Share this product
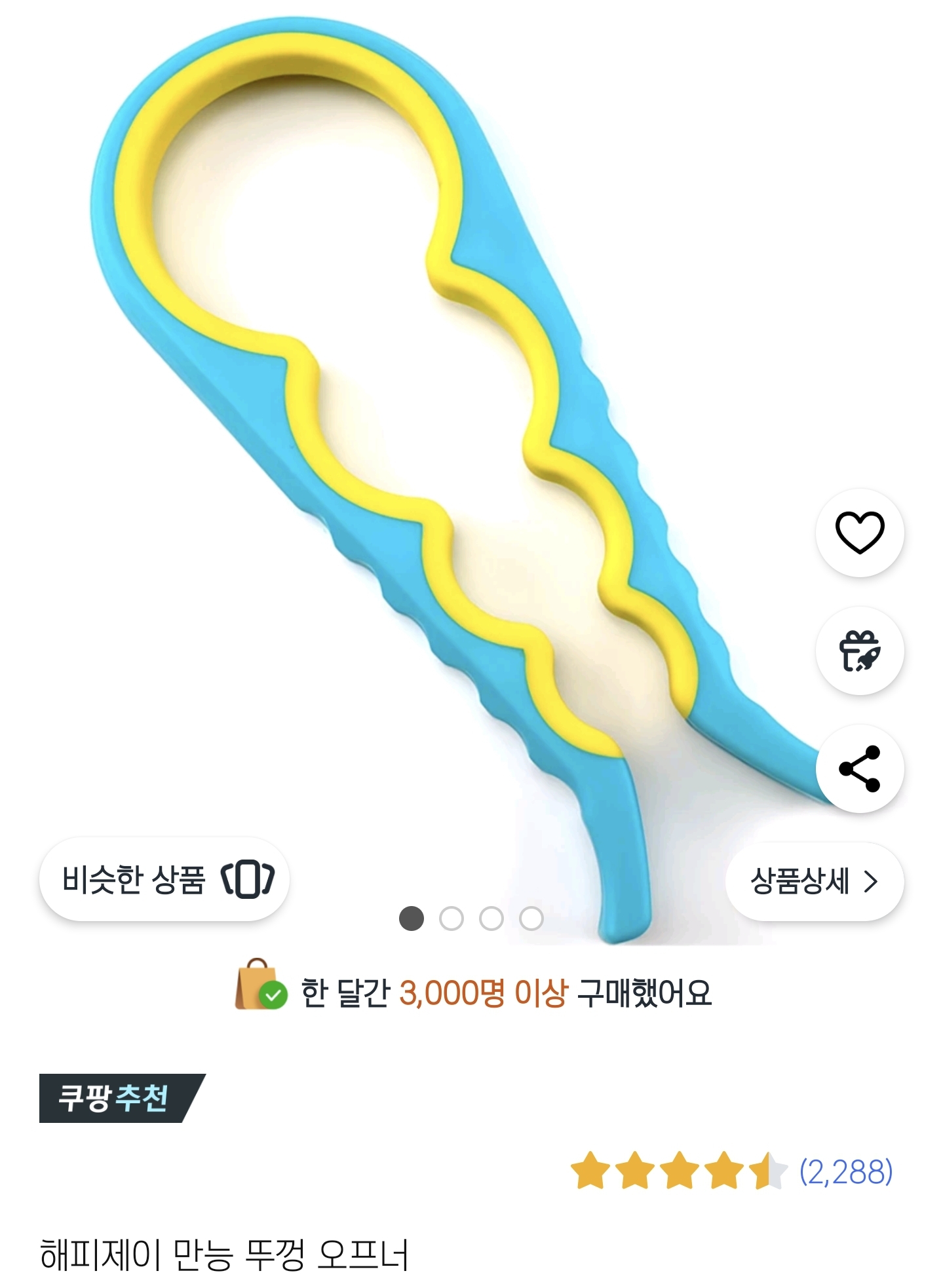Viewport: 943px width, 1288px height. tap(859, 768)
